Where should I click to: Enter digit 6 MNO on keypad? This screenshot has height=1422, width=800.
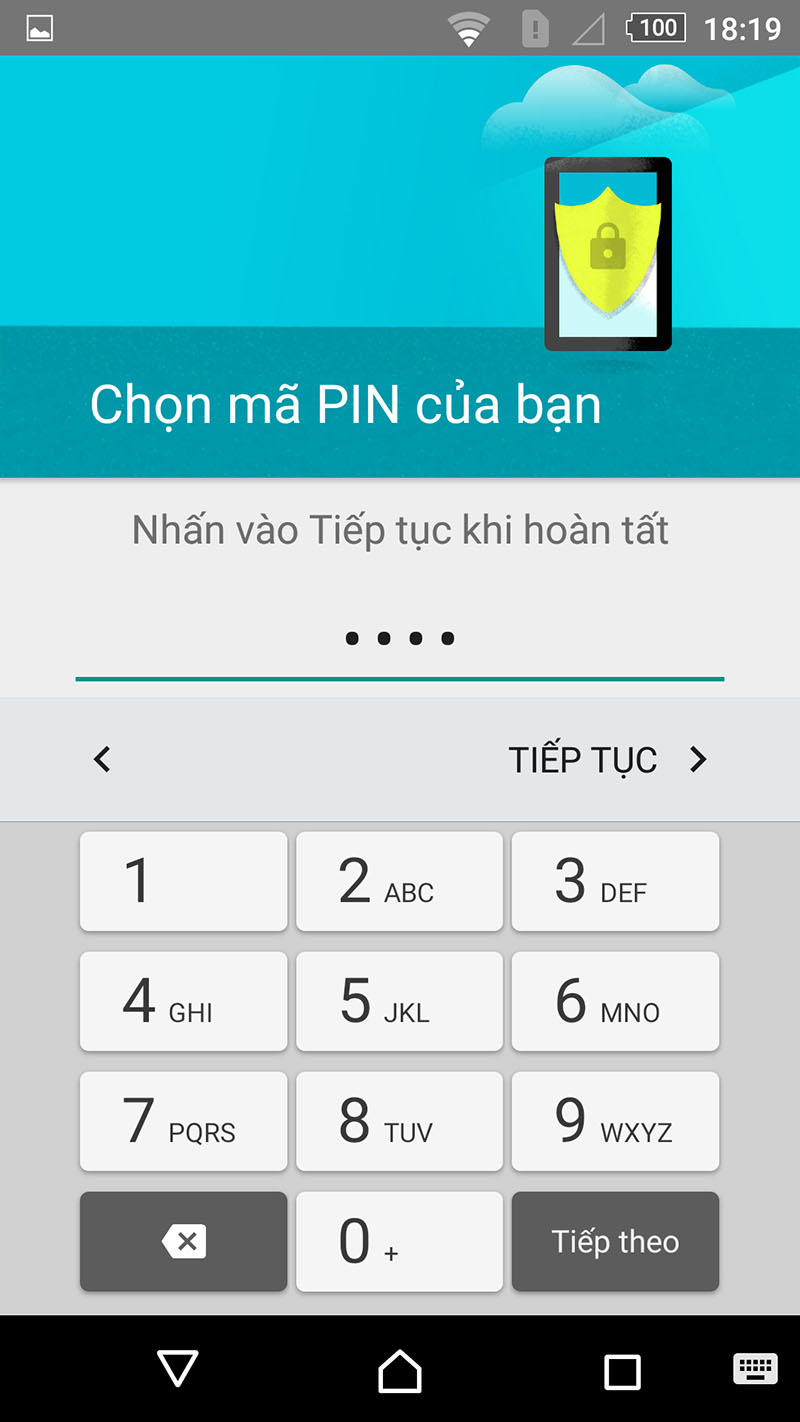615,1001
